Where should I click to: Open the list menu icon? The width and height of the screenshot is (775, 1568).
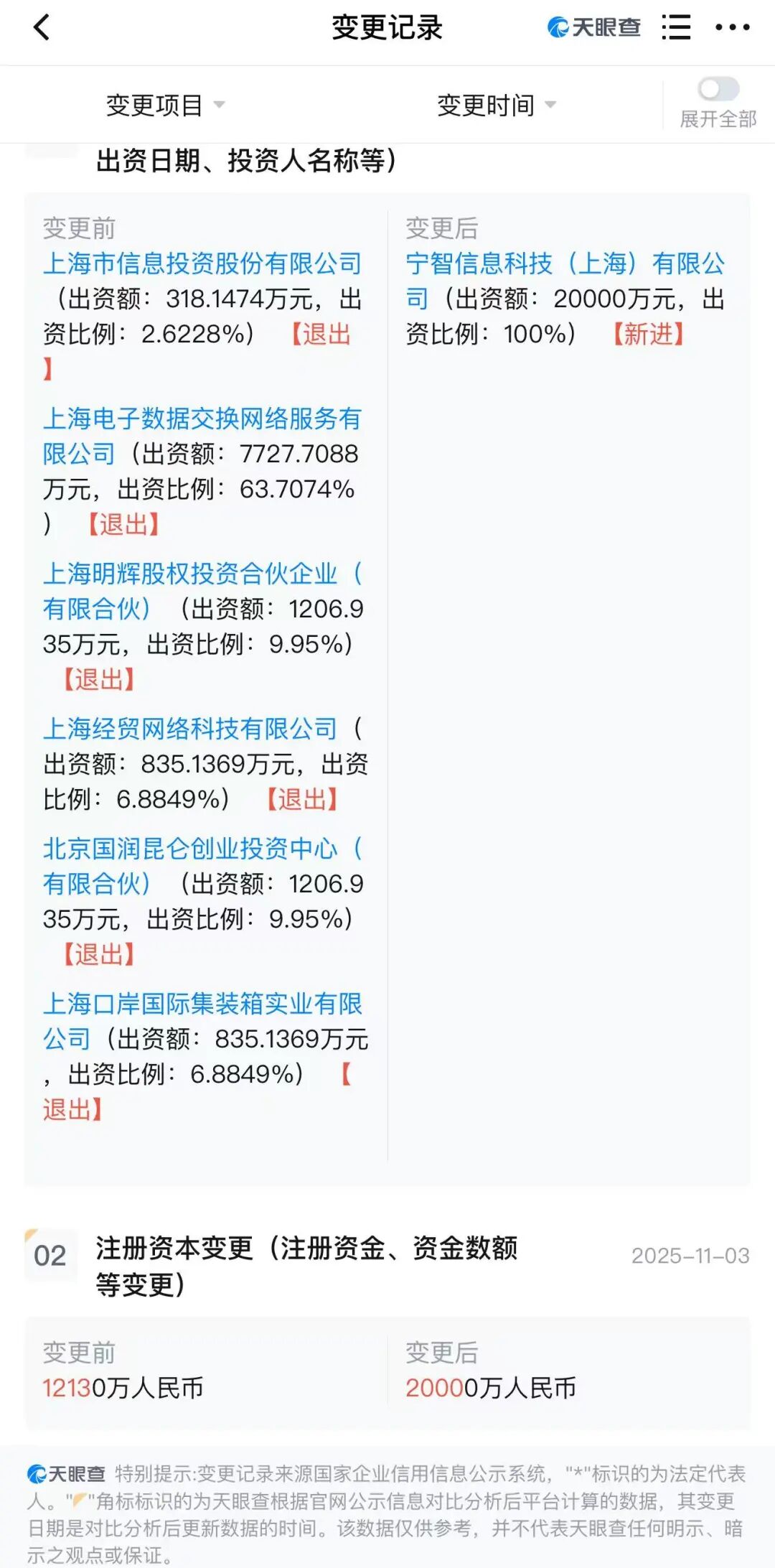pos(676,27)
